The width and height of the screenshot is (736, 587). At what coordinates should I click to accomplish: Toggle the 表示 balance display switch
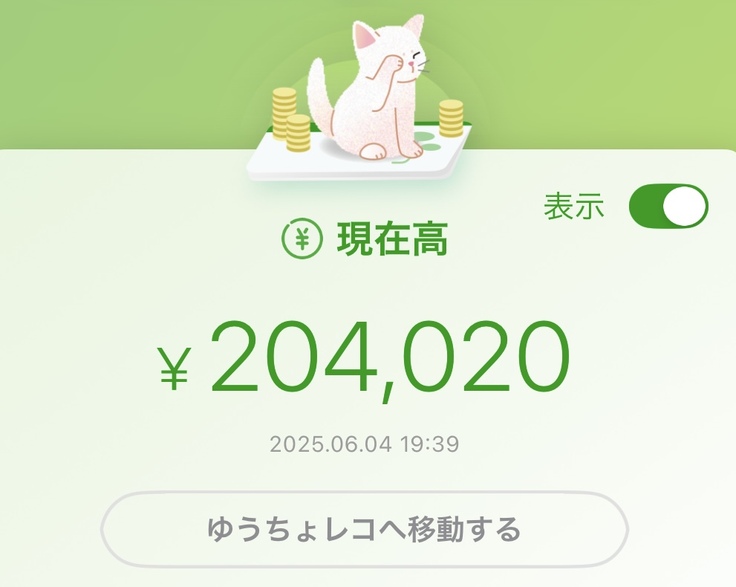point(668,207)
